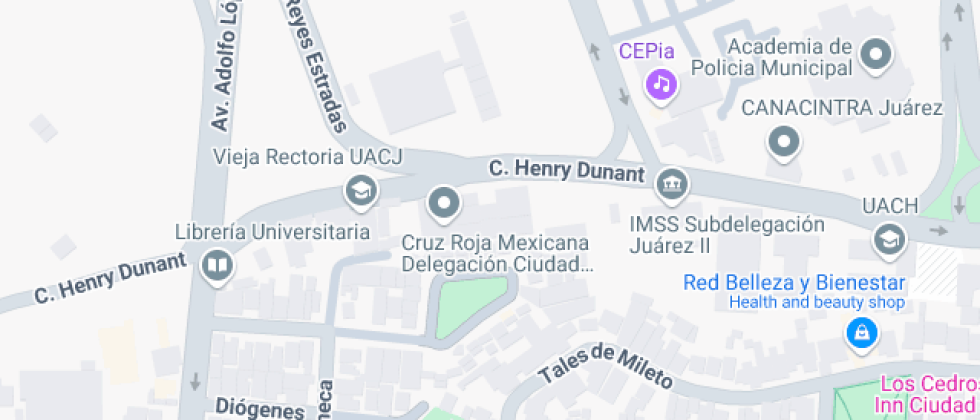Open the Los Cedros Inn hotel label

pyautogui.click(x=925, y=394)
